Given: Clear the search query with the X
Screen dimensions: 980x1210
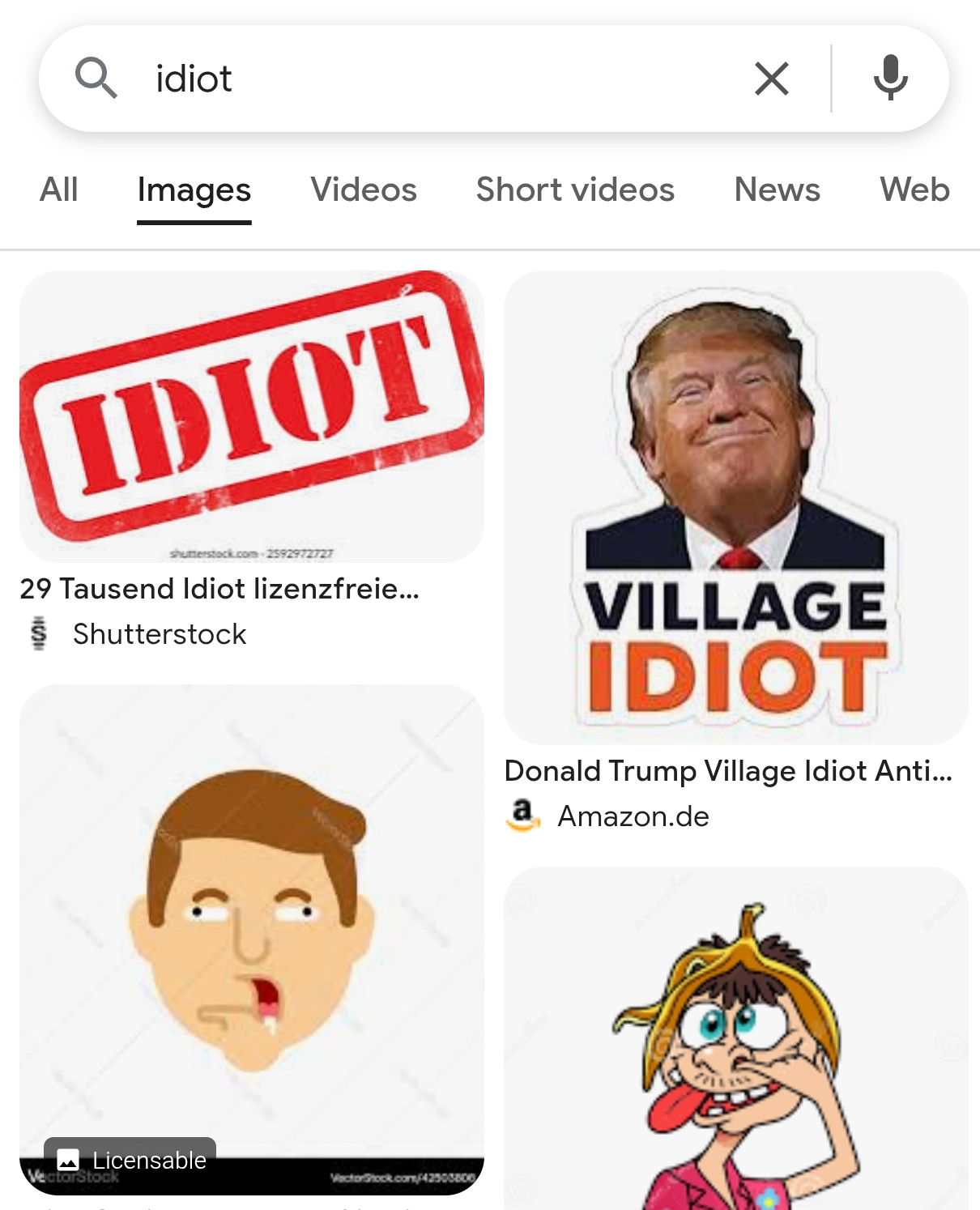Looking at the screenshot, I should [x=771, y=79].
